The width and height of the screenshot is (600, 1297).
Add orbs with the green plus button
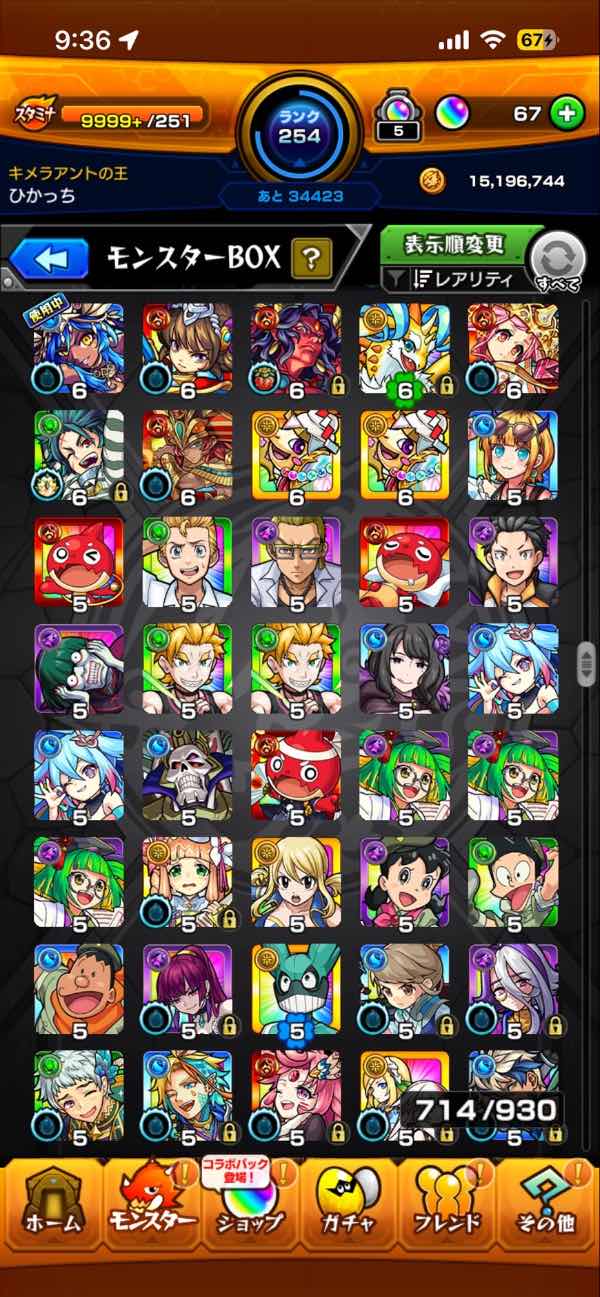pyautogui.click(x=566, y=114)
